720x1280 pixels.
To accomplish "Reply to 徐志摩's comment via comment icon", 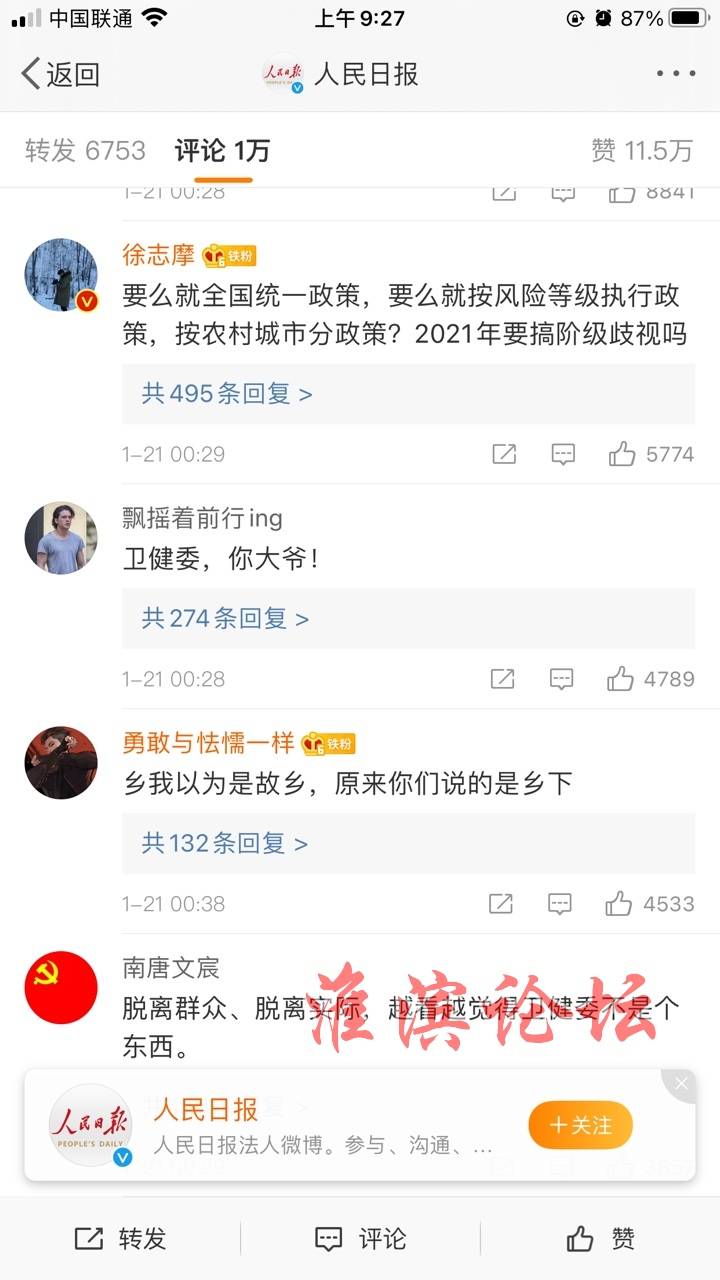I will pyautogui.click(x=563, y=454).
